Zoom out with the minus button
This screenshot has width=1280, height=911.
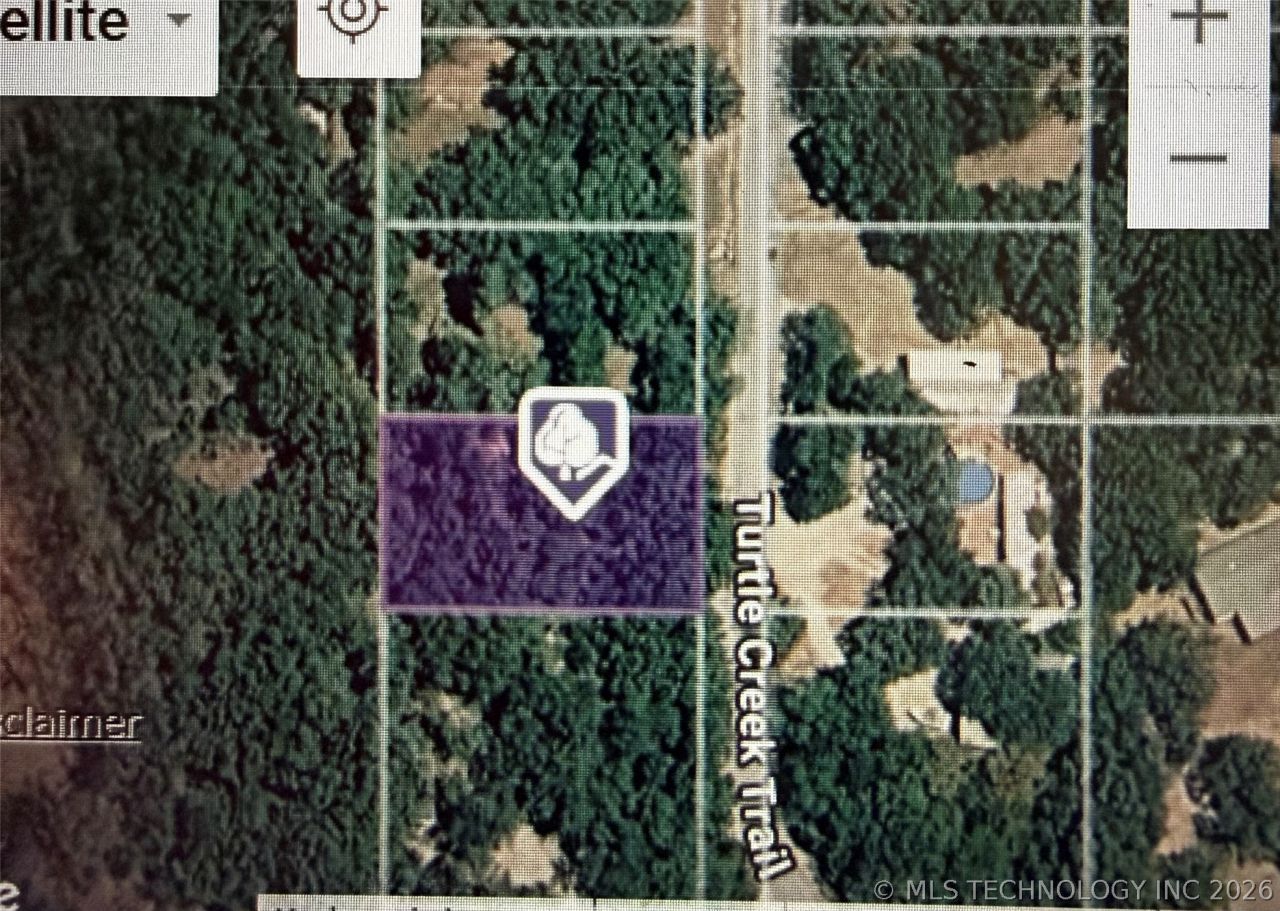click(x=1198, y=158)
